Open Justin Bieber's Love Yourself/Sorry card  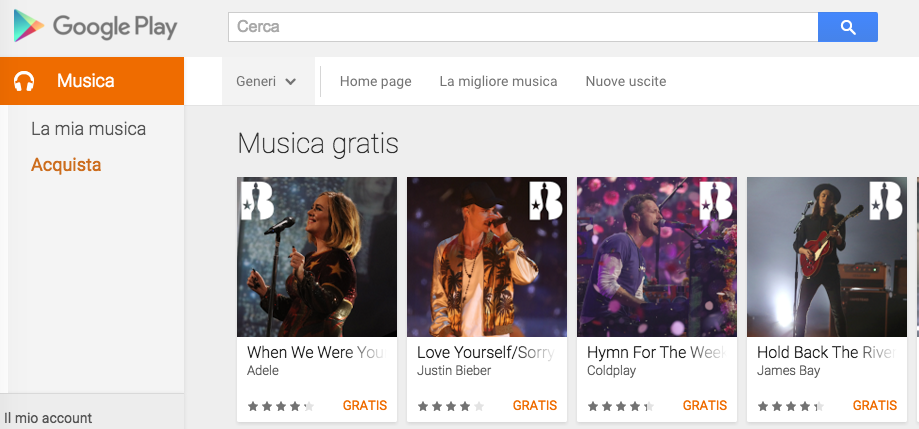tap(486, 257)
